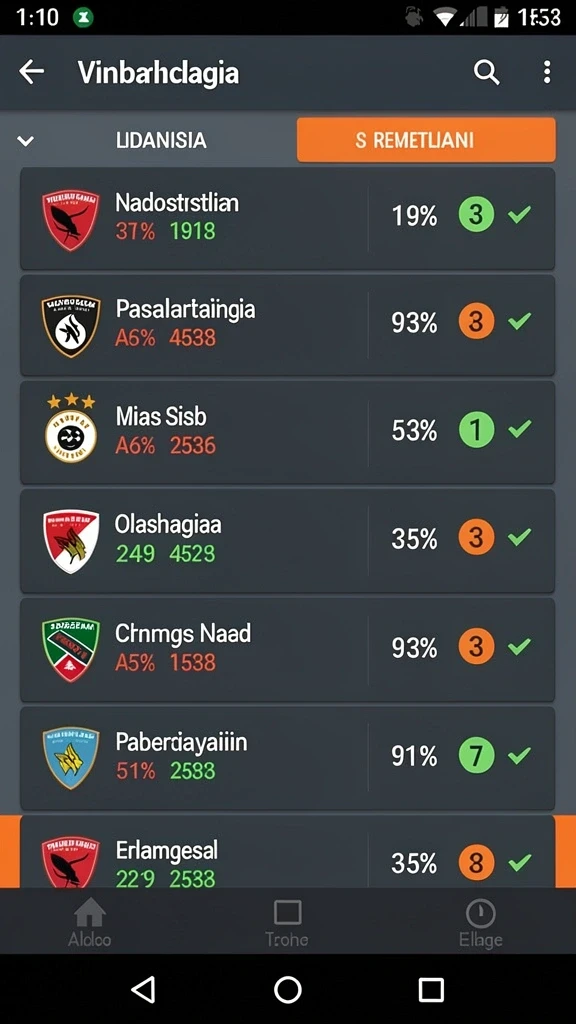This screenshot has height=1024, width=576.
Task: Open the Erlamgesal team row
Action: click(x=288, y=852)
